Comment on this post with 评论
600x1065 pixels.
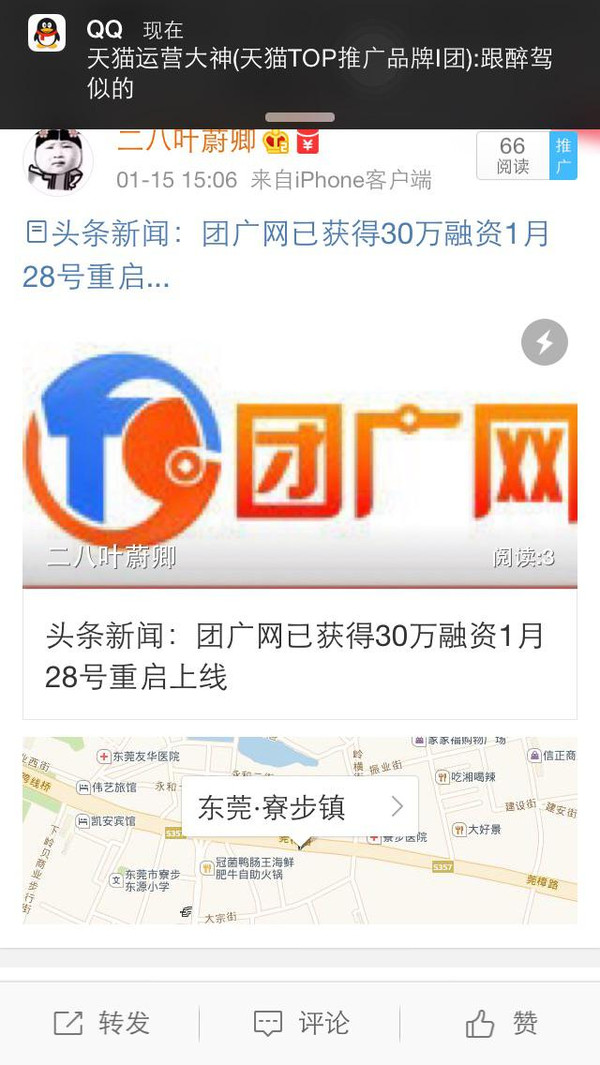[301, 1023]
